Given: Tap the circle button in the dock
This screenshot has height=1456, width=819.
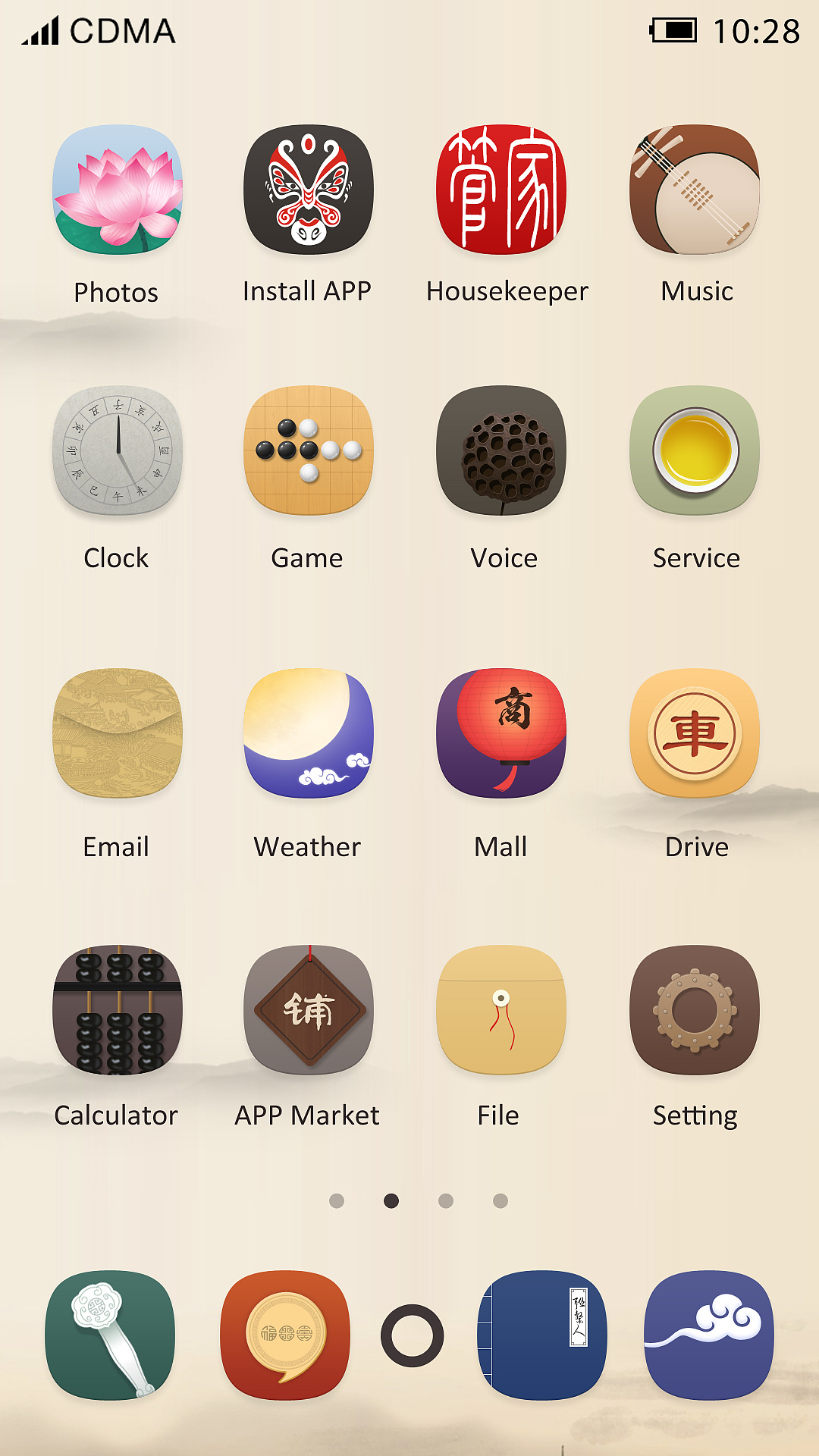Looking at the screenshot, I should pos(412,1335).
